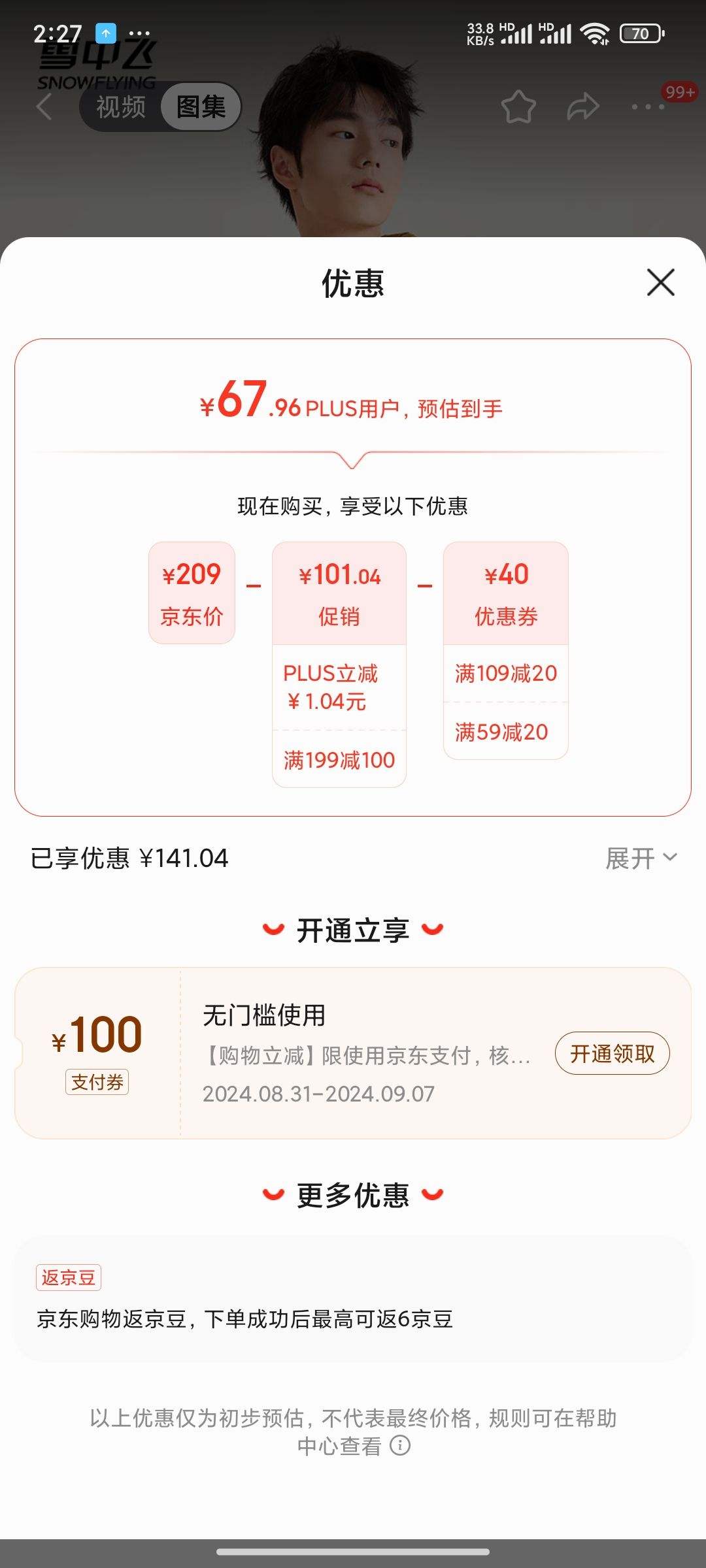Tap 开通领取 to claim the ¥100 coupon
The width and height of the screenshot is (706, 1568).
(612, 1053)
